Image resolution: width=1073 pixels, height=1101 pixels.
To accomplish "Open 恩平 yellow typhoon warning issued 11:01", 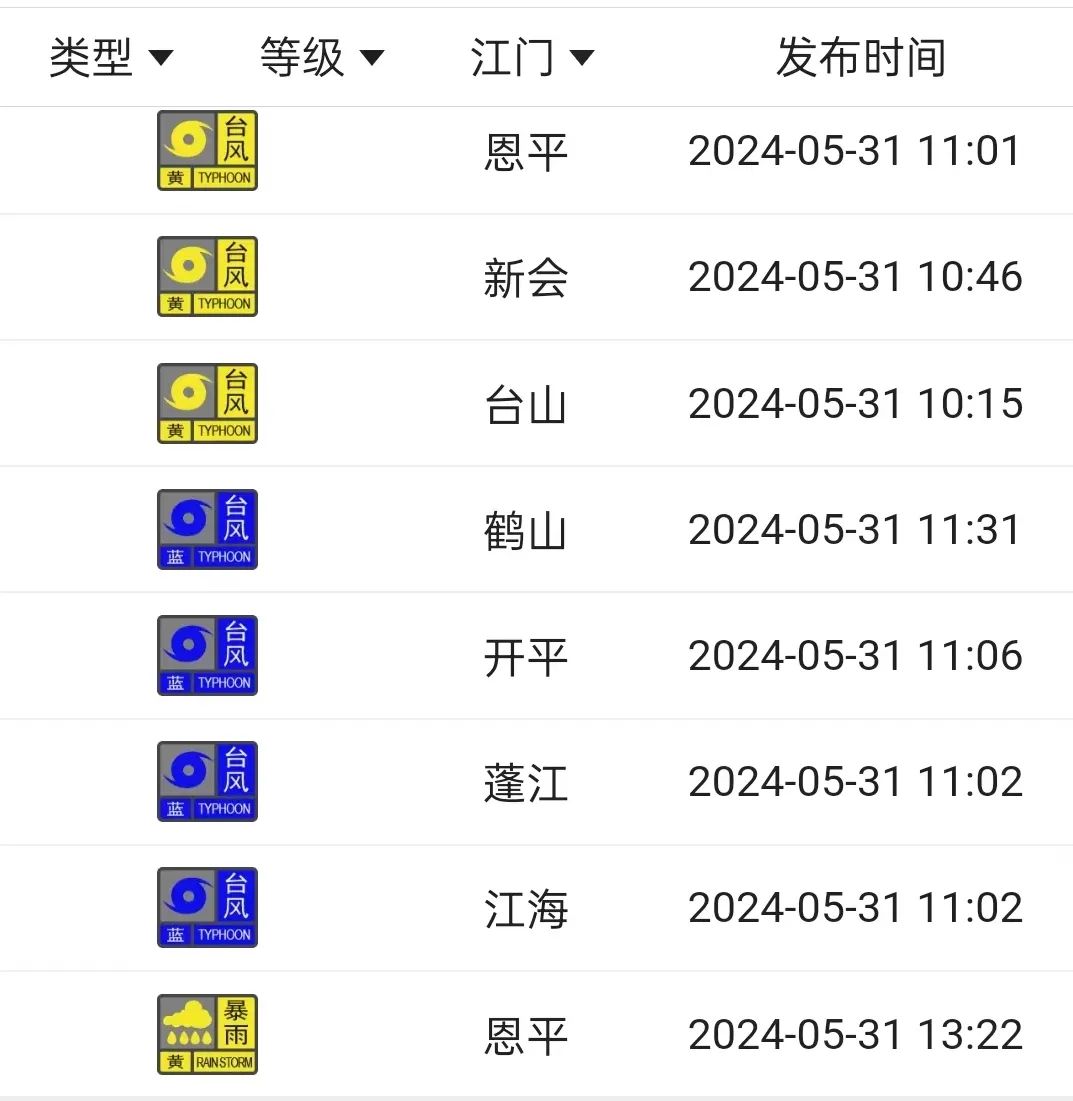I will point(526,152).
